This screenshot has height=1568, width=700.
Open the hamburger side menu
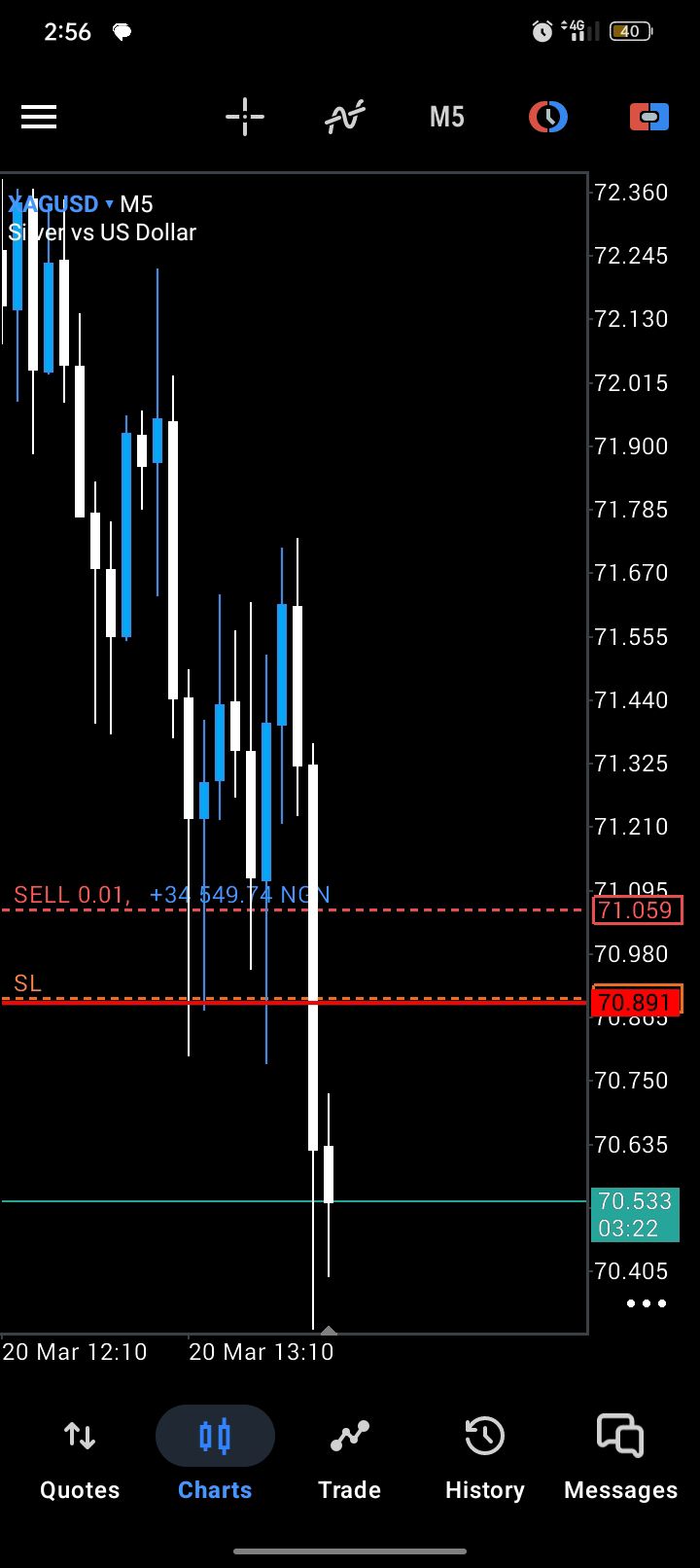(x=39, y=118)
